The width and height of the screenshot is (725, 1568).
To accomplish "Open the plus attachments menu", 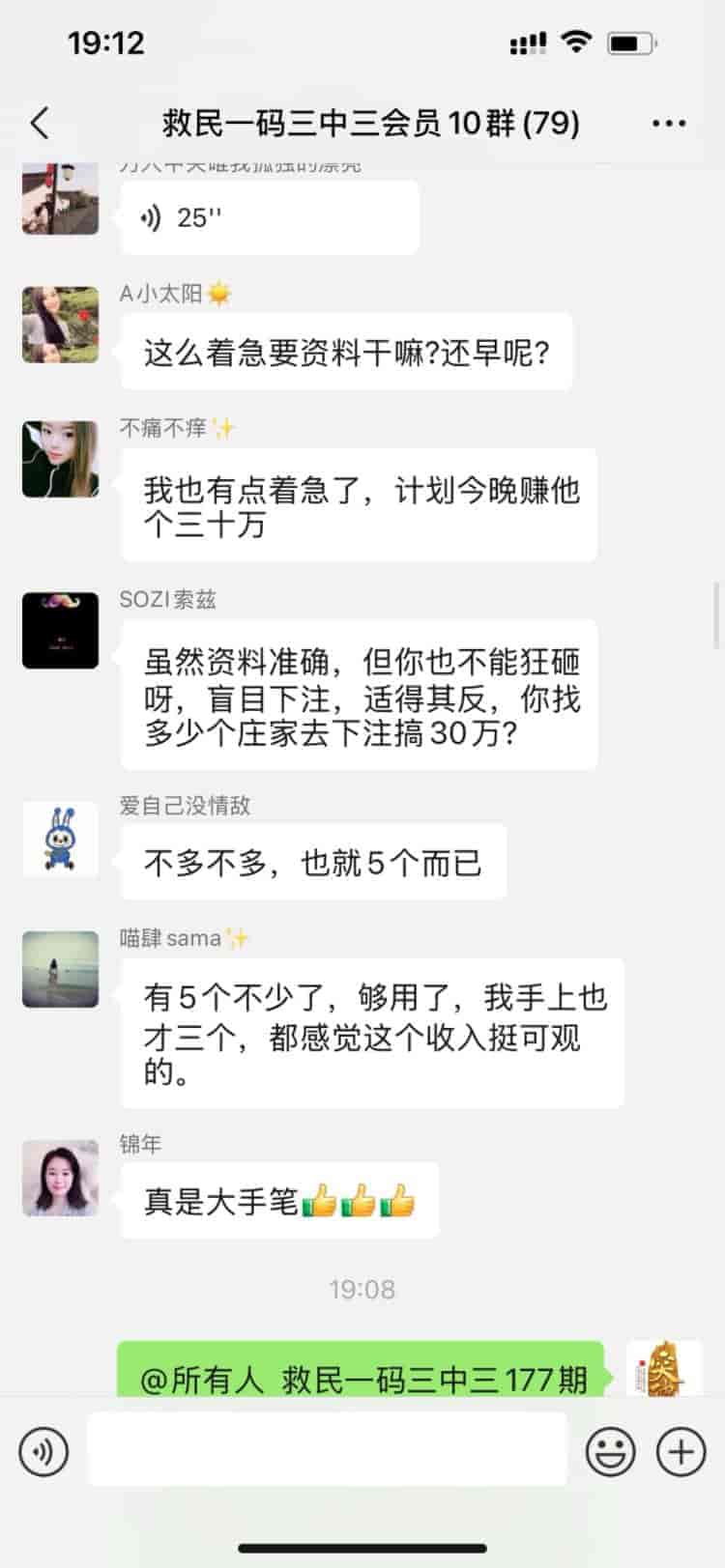I will tap(681, 1450).
